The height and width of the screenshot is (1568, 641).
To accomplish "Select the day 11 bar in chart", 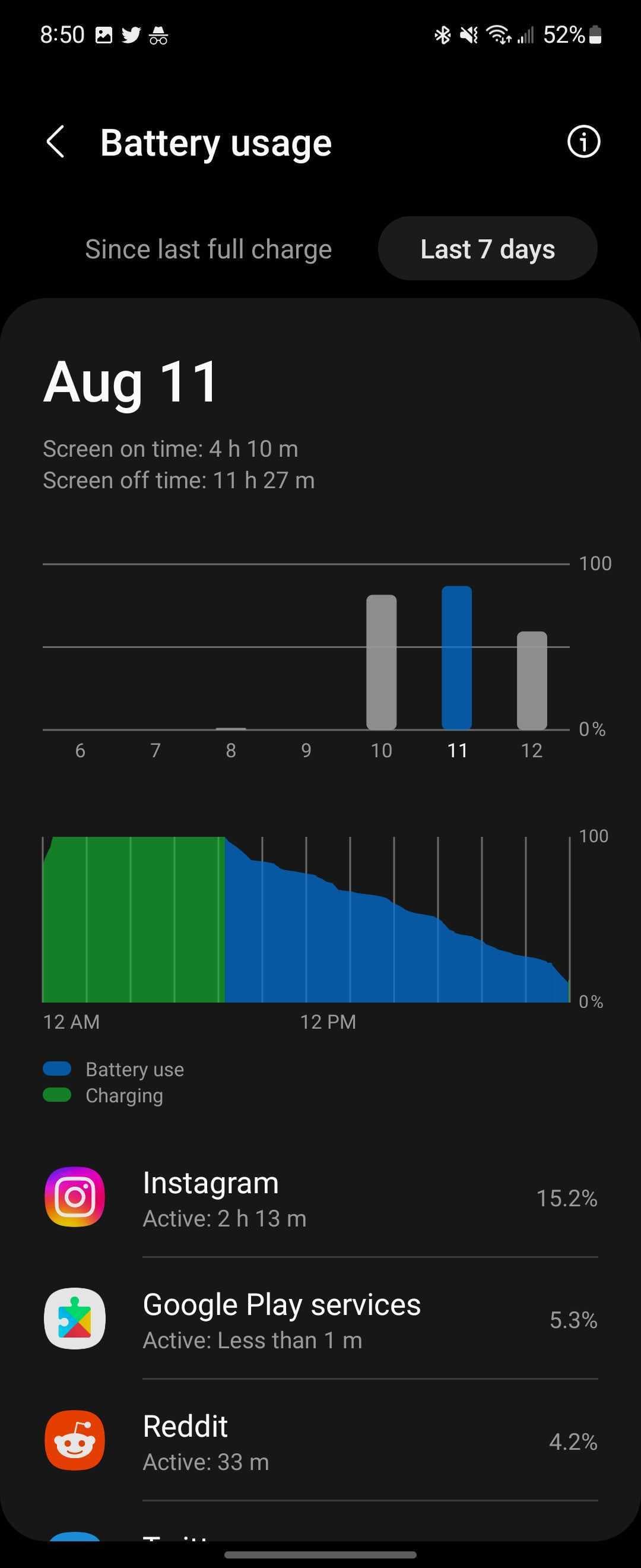I will 457,658.
